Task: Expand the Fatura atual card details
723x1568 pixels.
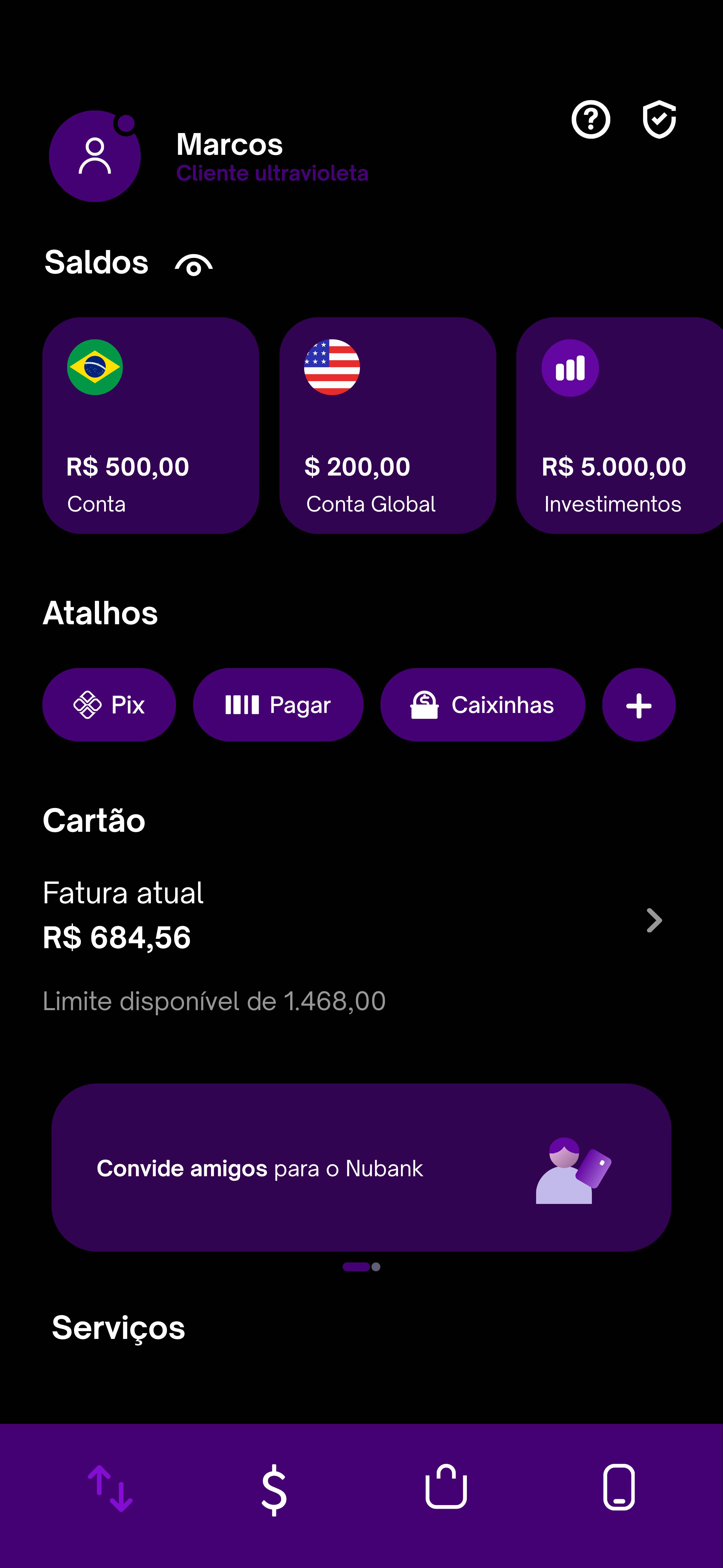Action: click(x=654, y=920)
